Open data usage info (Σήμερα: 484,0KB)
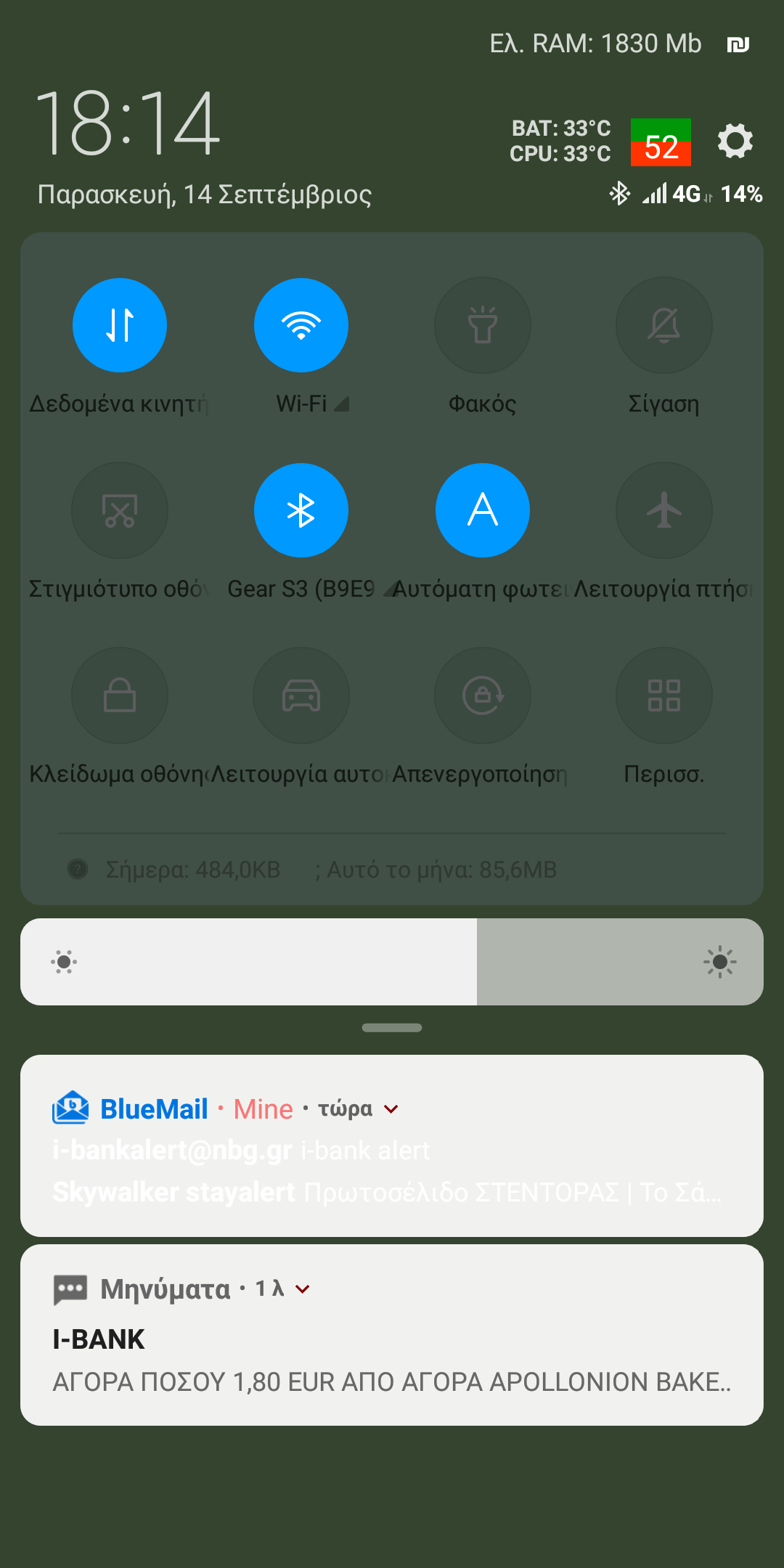This screenshot has width=784, height=1568. click(193, 870)
